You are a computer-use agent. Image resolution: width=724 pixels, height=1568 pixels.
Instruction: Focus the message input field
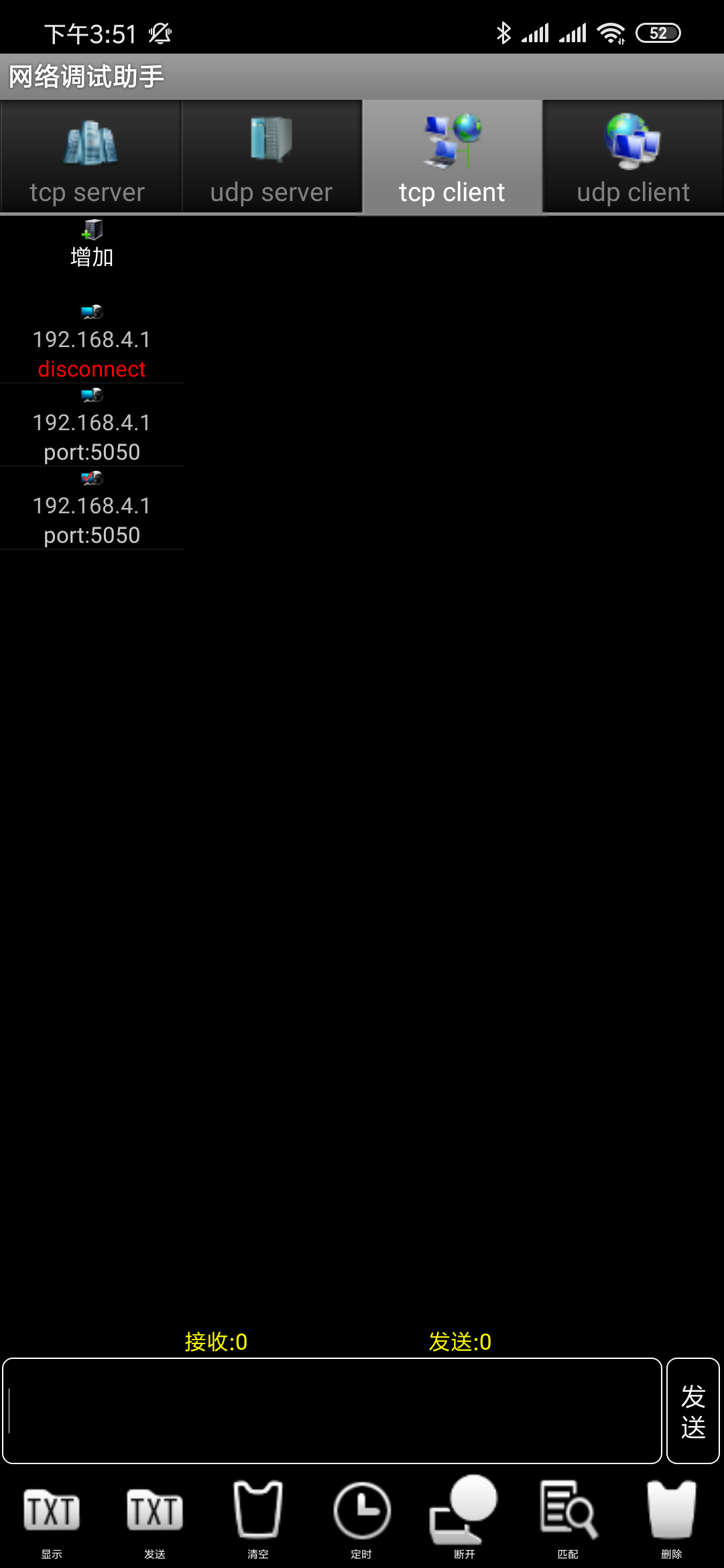pyautogui.click(x=332, y=1411)
